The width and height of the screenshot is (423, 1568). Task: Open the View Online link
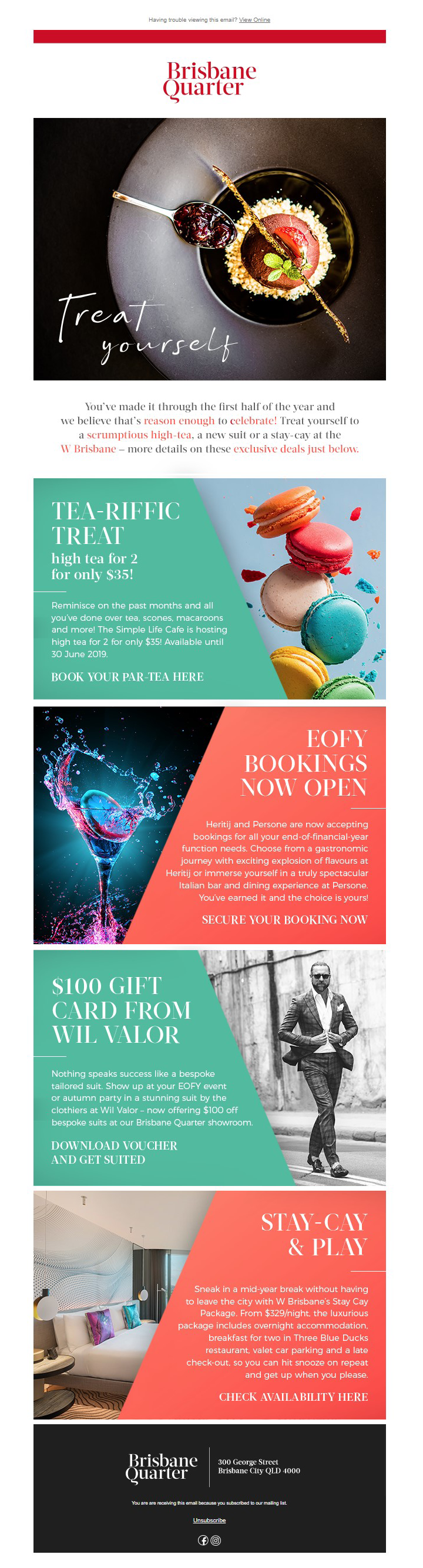click(254, 20)
